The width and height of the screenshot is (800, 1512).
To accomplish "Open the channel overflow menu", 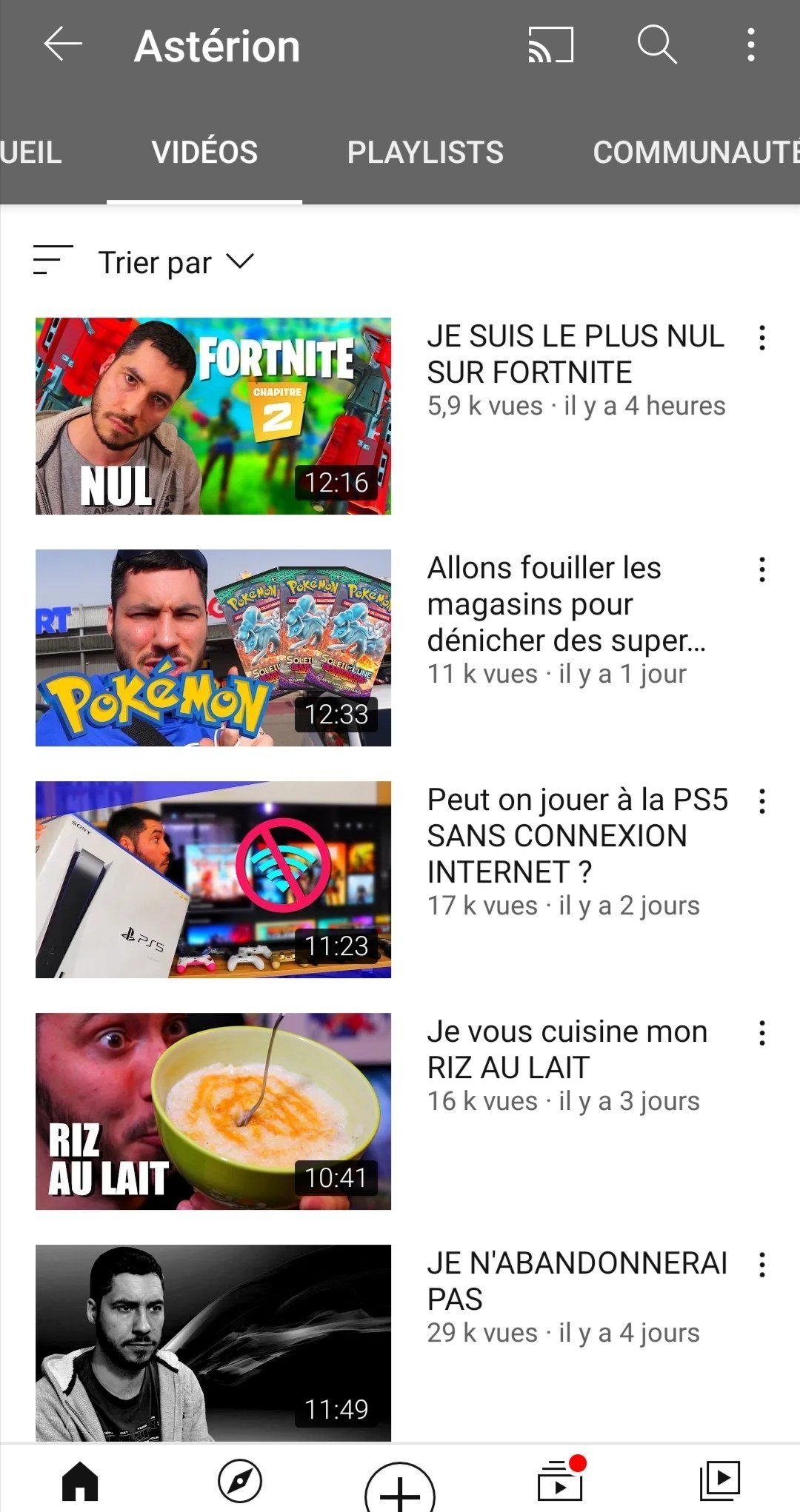I will tap(751, 44).
